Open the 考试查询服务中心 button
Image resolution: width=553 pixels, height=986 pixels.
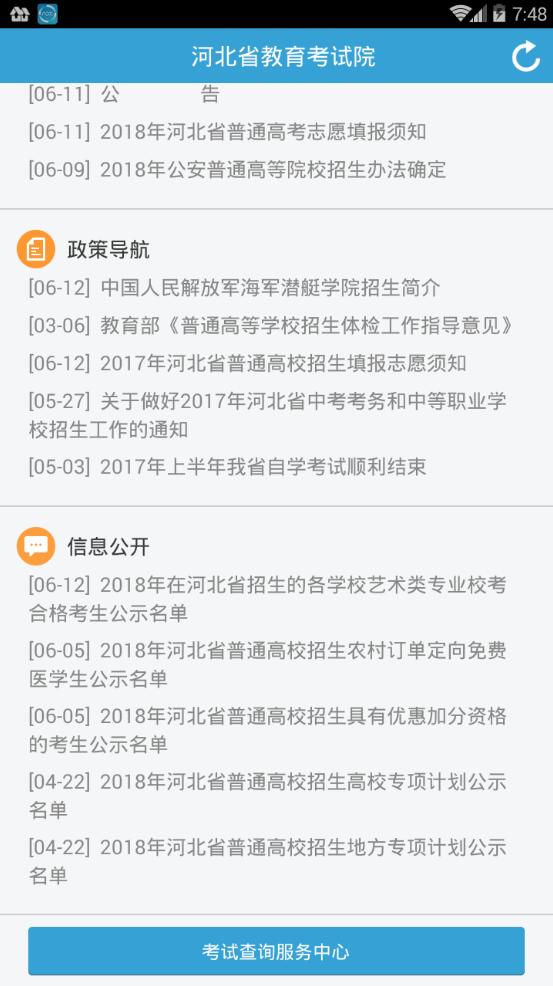point(276,951)
